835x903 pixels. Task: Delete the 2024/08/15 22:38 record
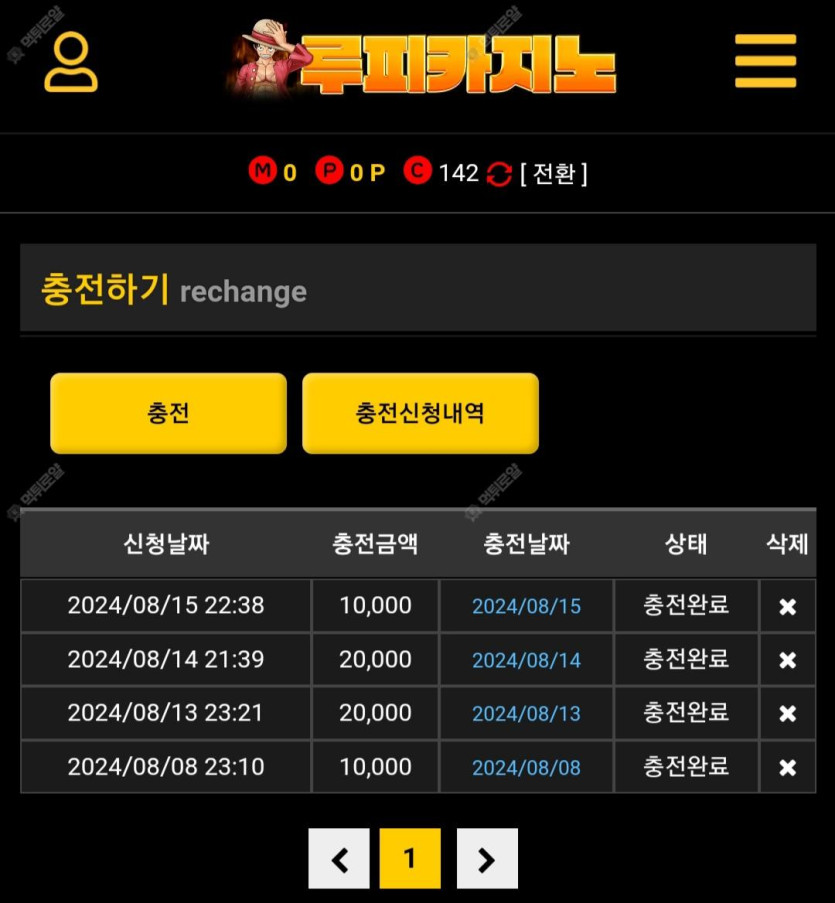[787, 607]
